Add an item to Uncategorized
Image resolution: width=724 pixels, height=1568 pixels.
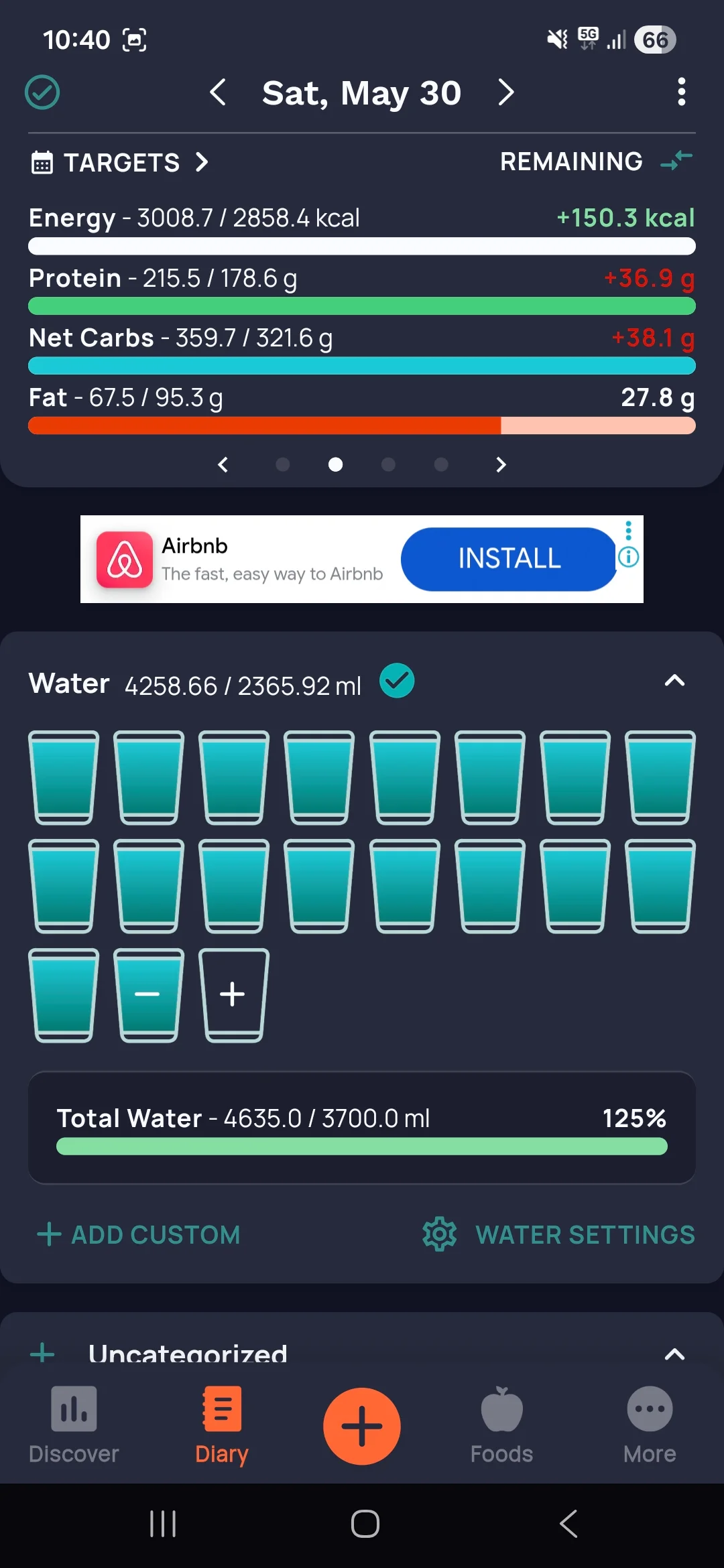pos(42,1354)
